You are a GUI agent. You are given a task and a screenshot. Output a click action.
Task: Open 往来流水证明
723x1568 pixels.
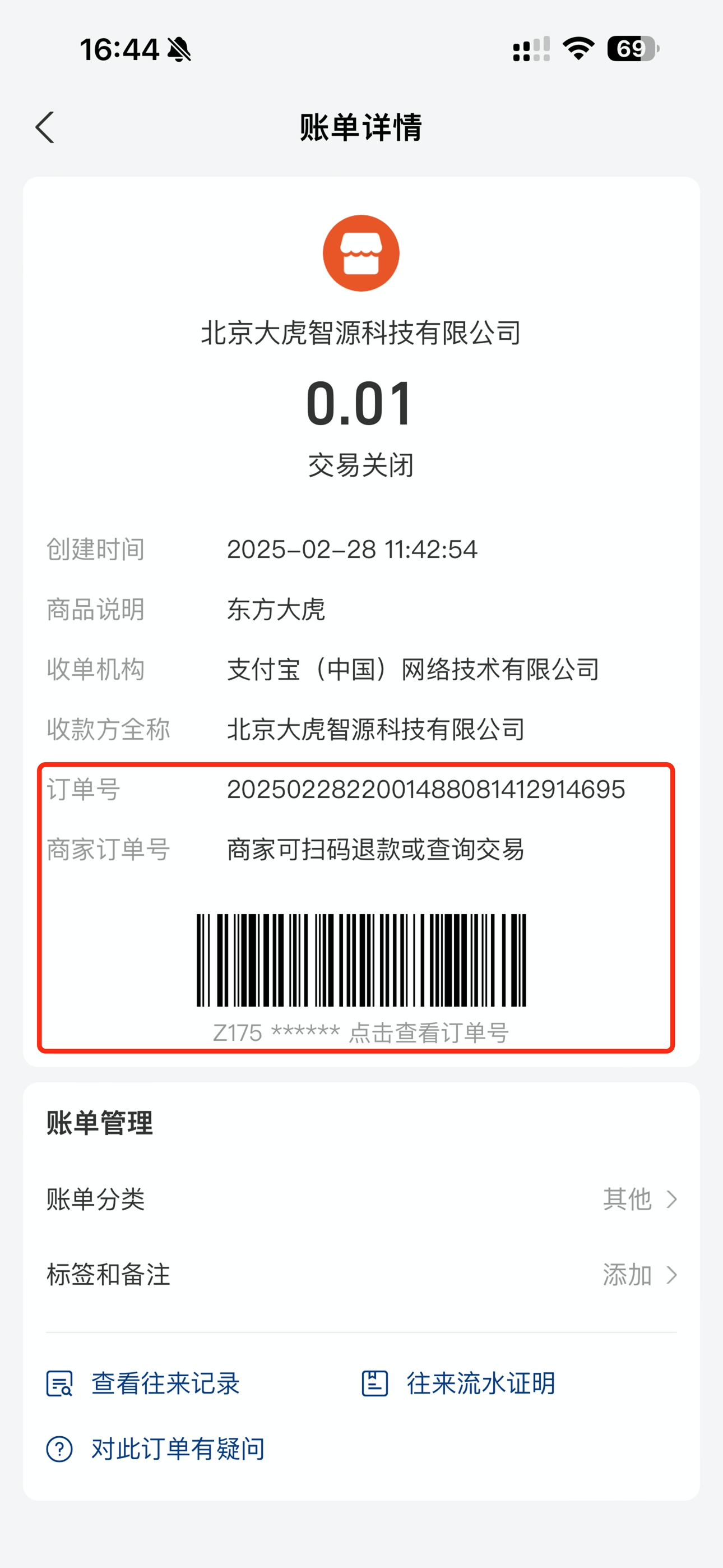[459, 1383]
